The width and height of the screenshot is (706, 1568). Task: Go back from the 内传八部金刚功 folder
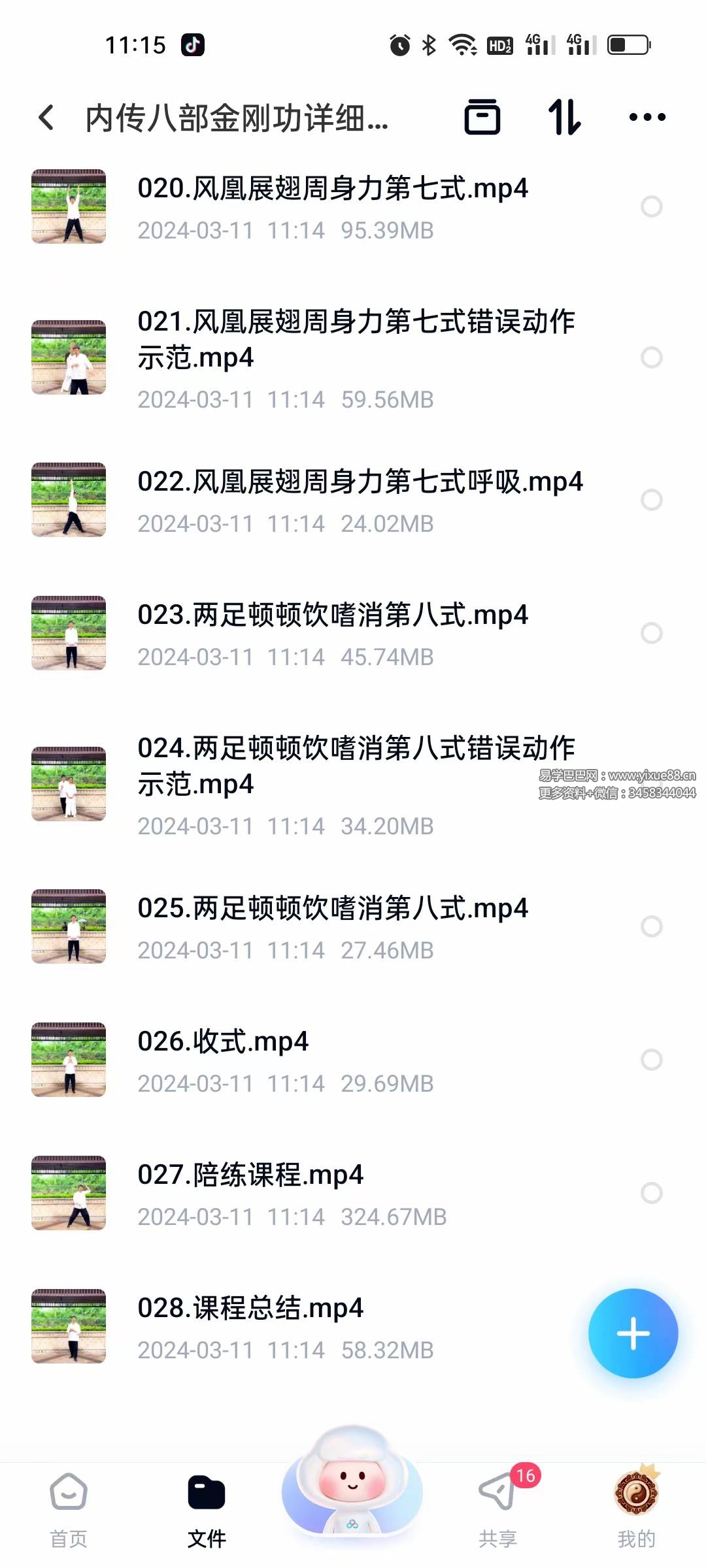[x=46, y=118]
